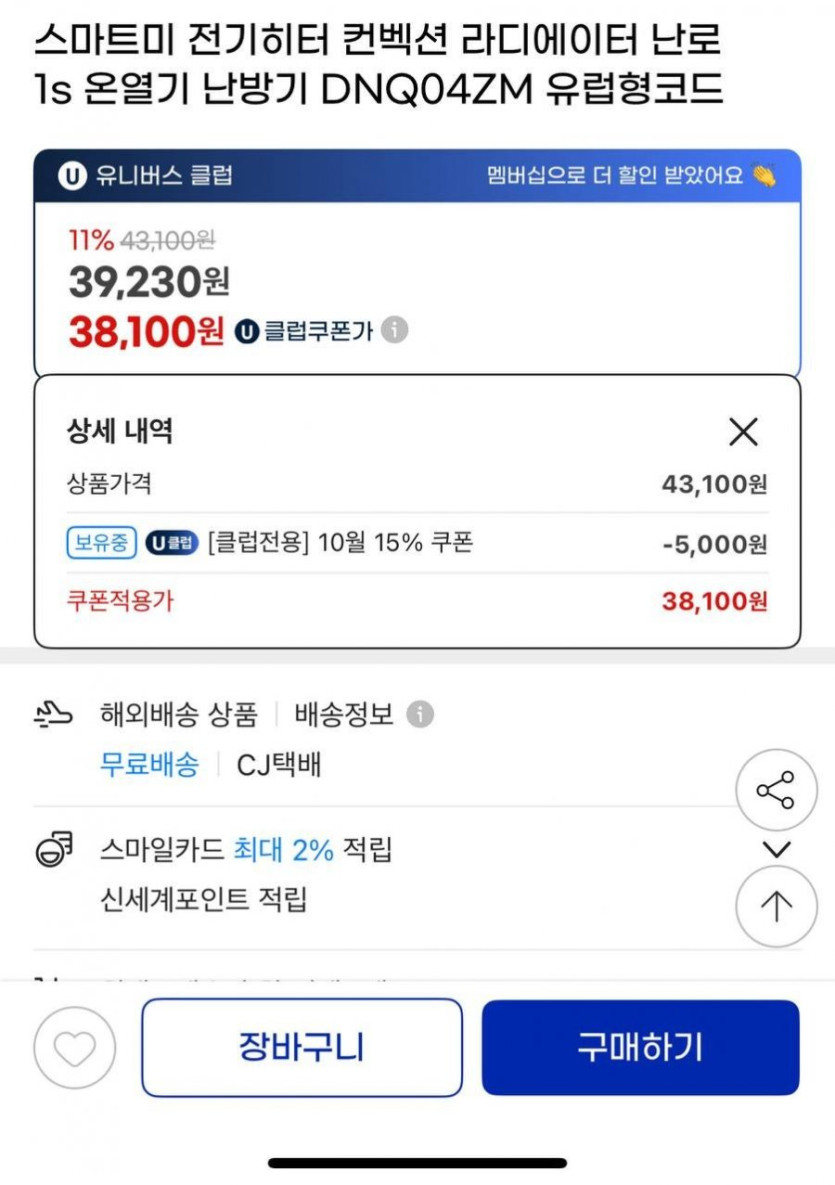Open info icon next to 클럽쿠폰가
The width and height of the screenshot is (835, 1185).
click(395, 330)
